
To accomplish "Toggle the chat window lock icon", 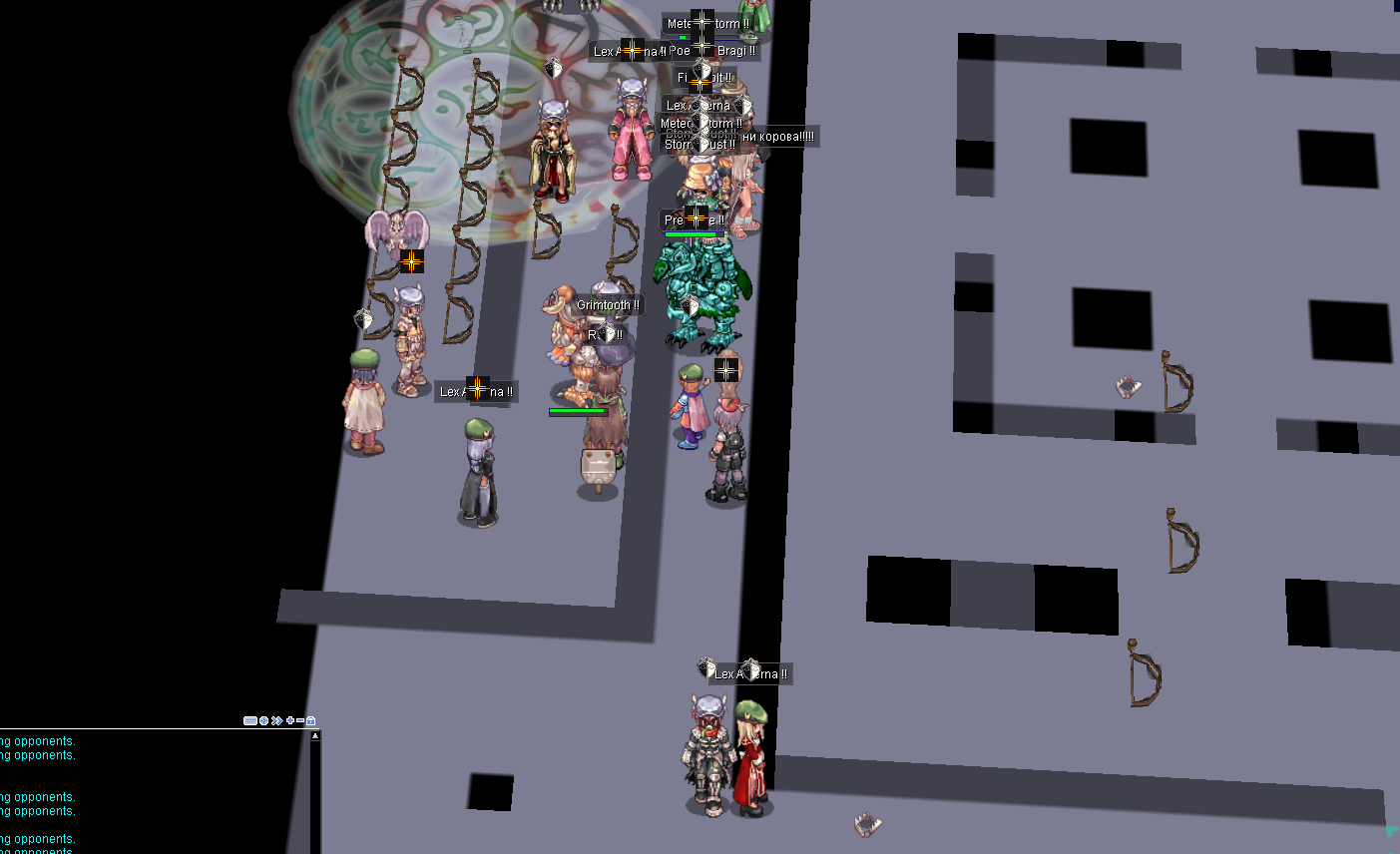I will [x=310, y=720].
